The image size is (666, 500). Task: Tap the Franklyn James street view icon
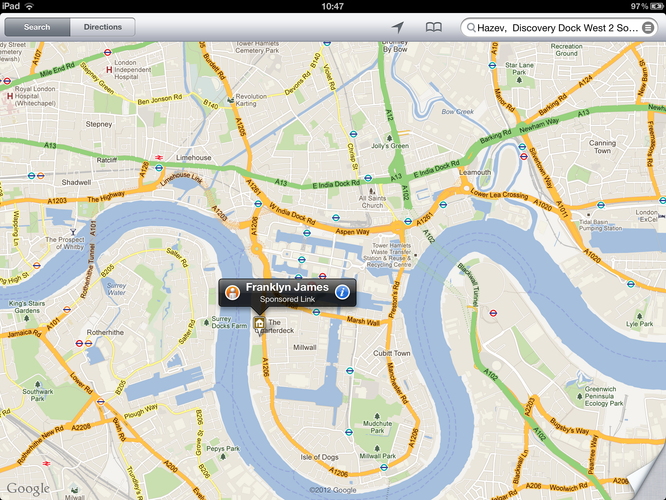click(232, 292)
